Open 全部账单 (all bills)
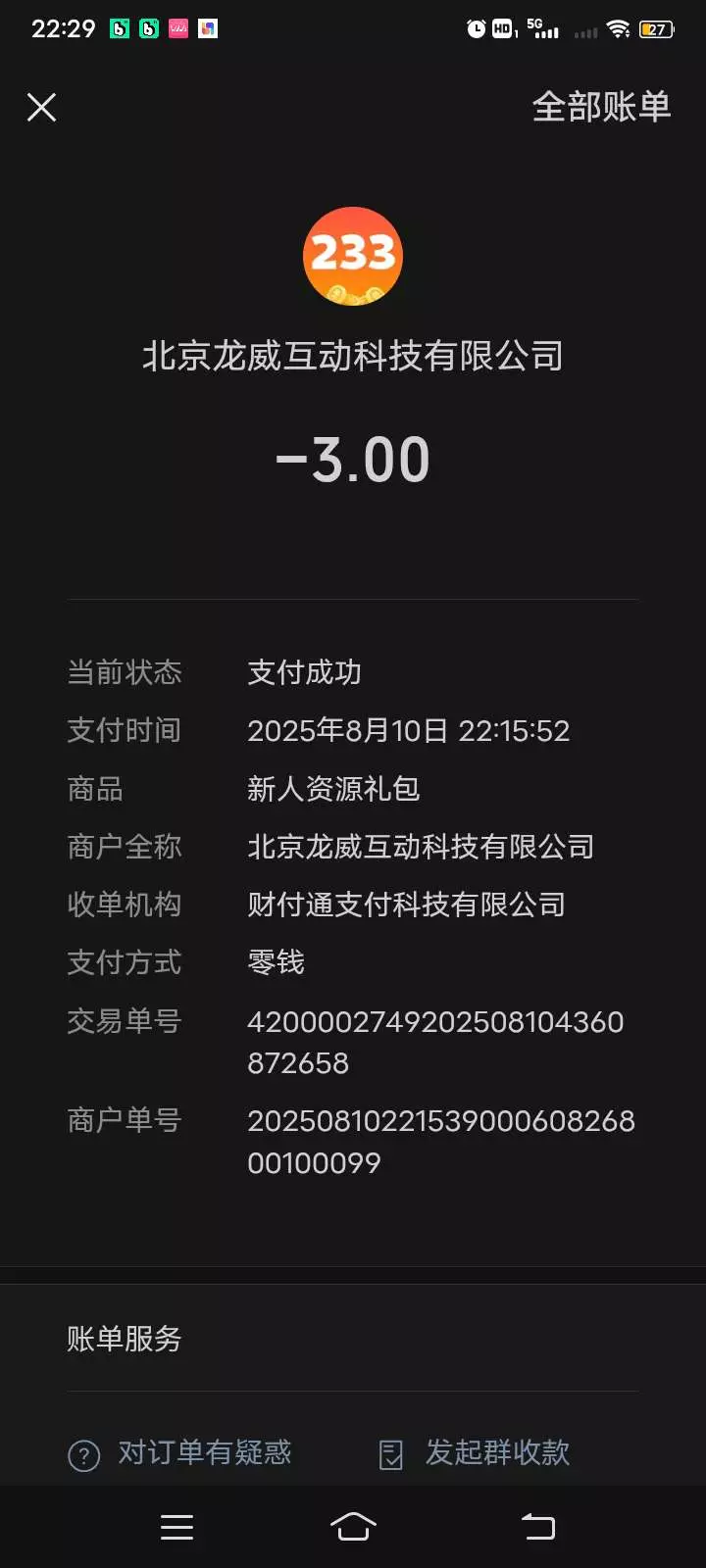 point(601,107)
